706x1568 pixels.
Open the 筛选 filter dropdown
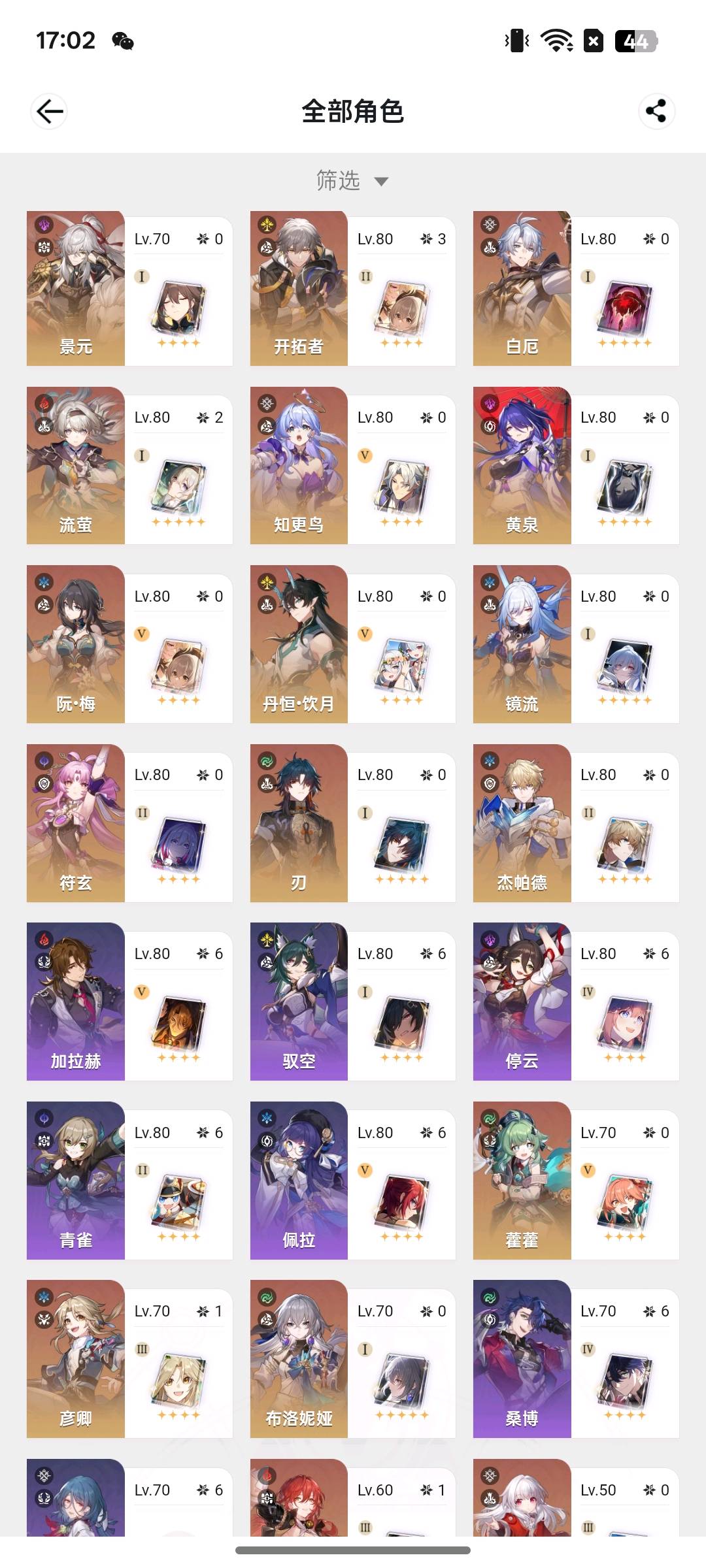coord(353,181)
